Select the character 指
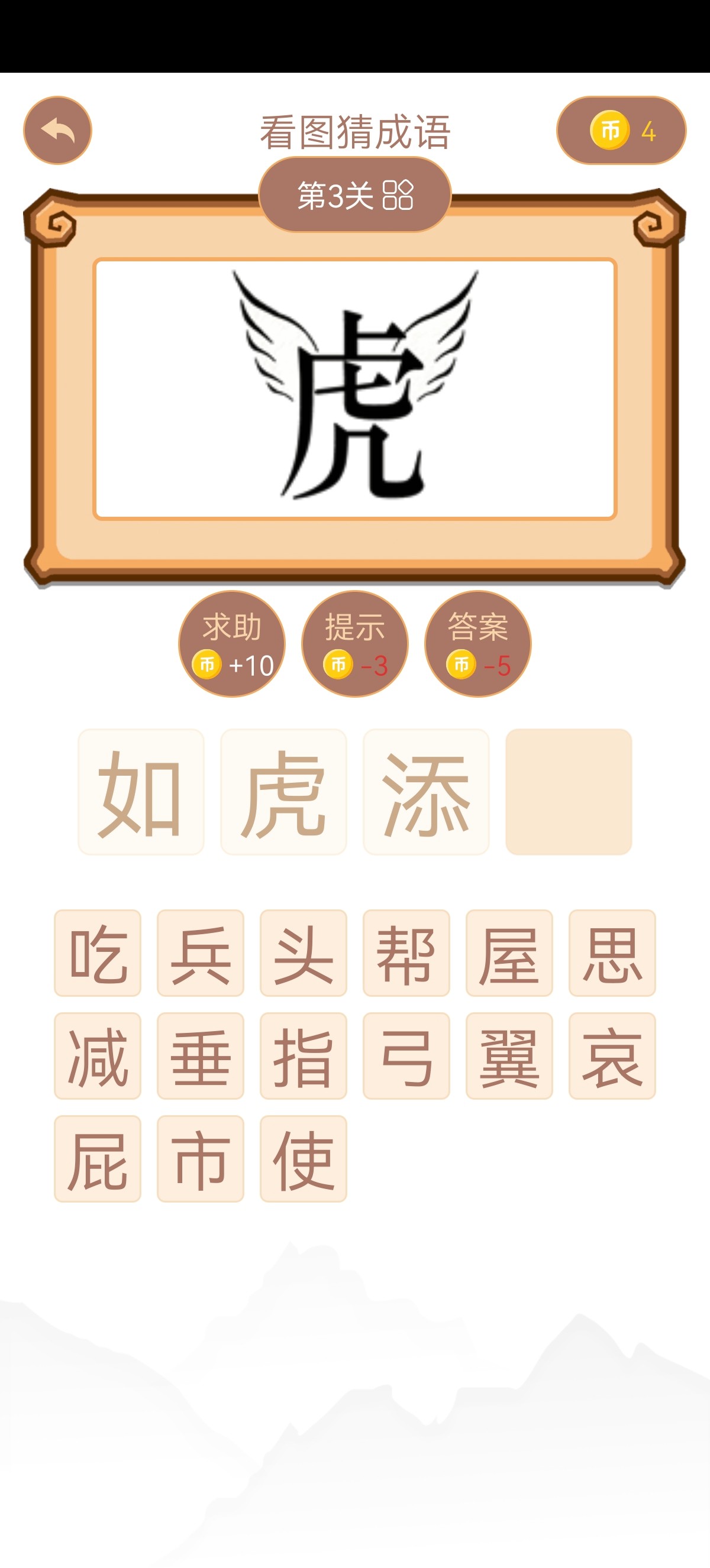Image resolution: width=710 pixels, height=1568 pixels. point(304,1056)
